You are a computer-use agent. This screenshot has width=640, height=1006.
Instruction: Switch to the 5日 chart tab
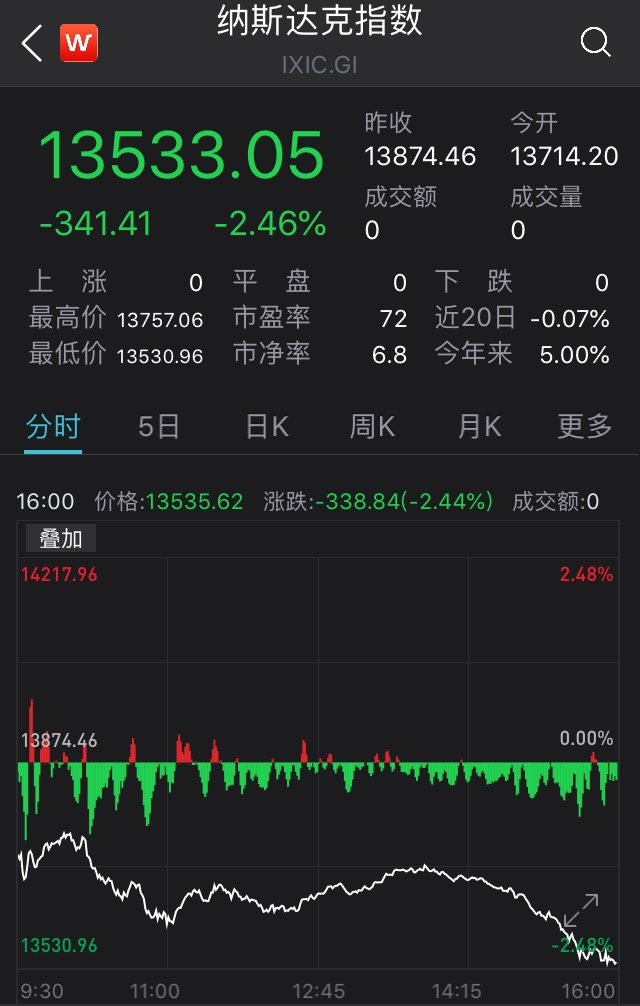tap(159, 427)
